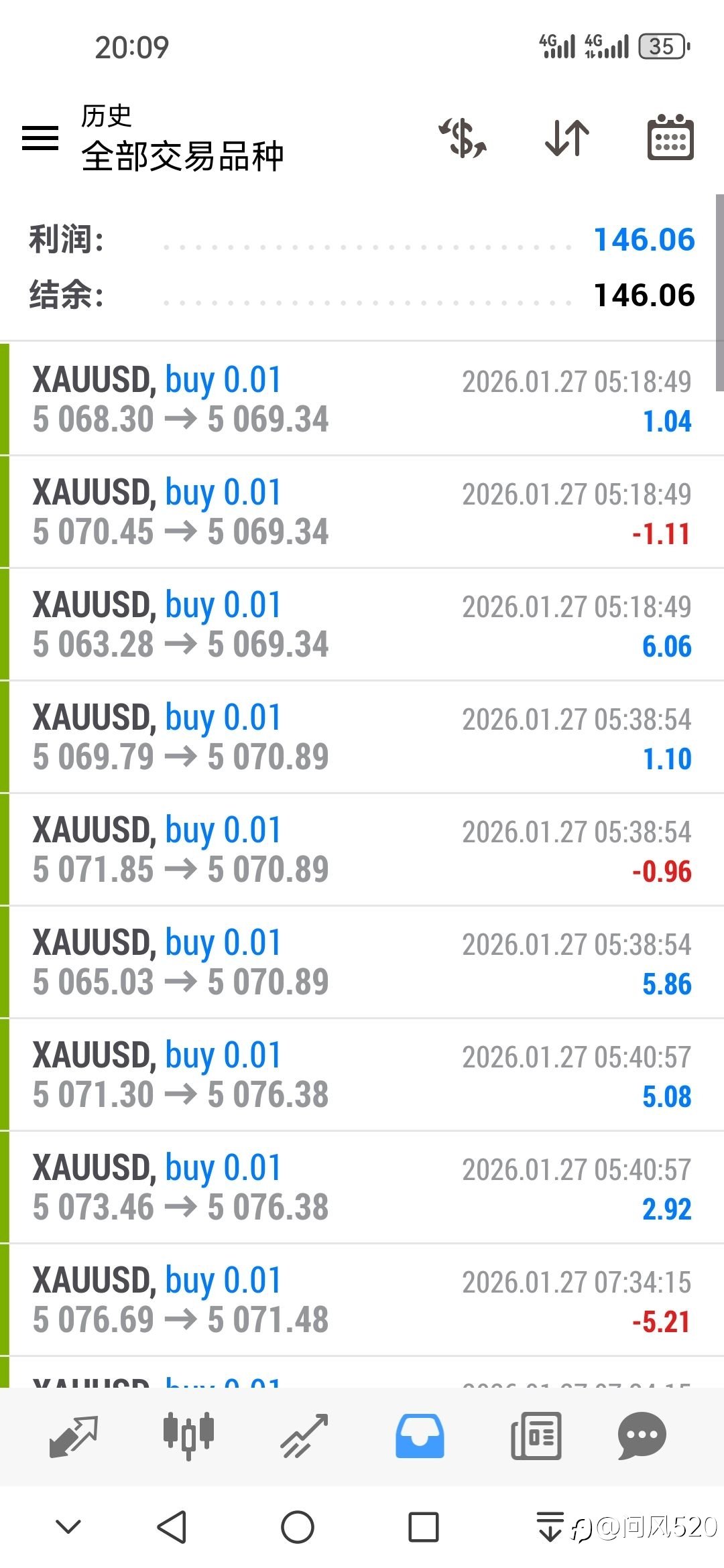724x1568 pixels.
Task: Open the hamburger drawer menu
Action: [x=40, y=138]
